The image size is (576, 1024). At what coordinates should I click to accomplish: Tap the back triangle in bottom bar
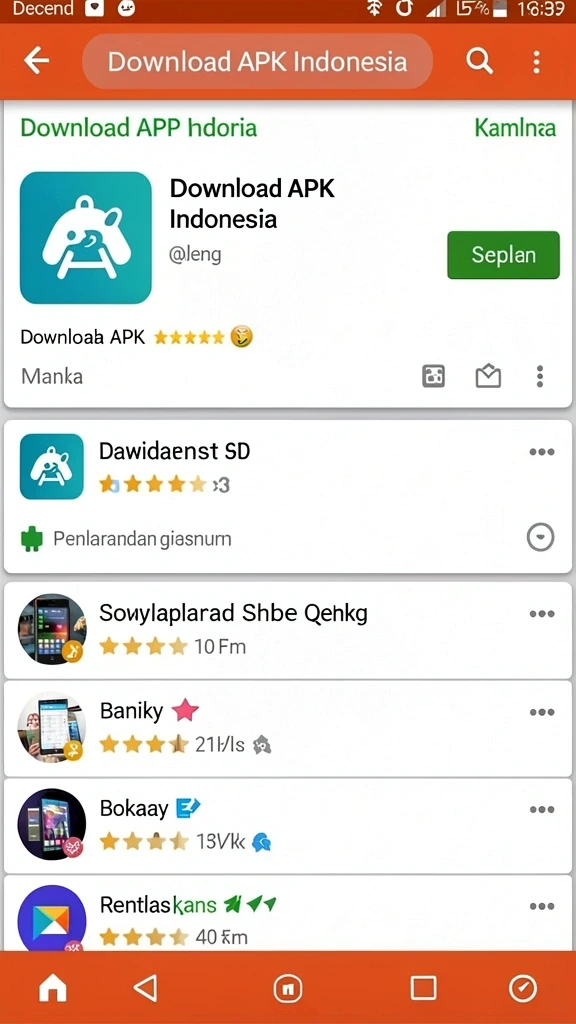click(146, 988)
